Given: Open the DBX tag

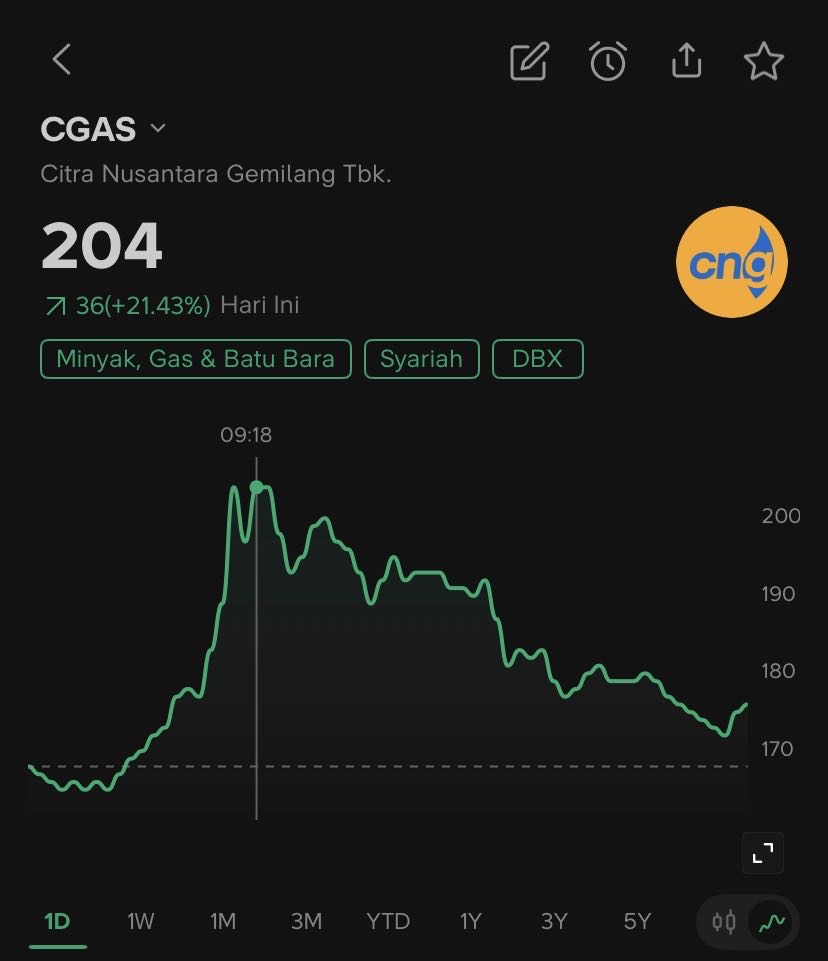Looking at the screenshot, I should (x=537, y=359).
